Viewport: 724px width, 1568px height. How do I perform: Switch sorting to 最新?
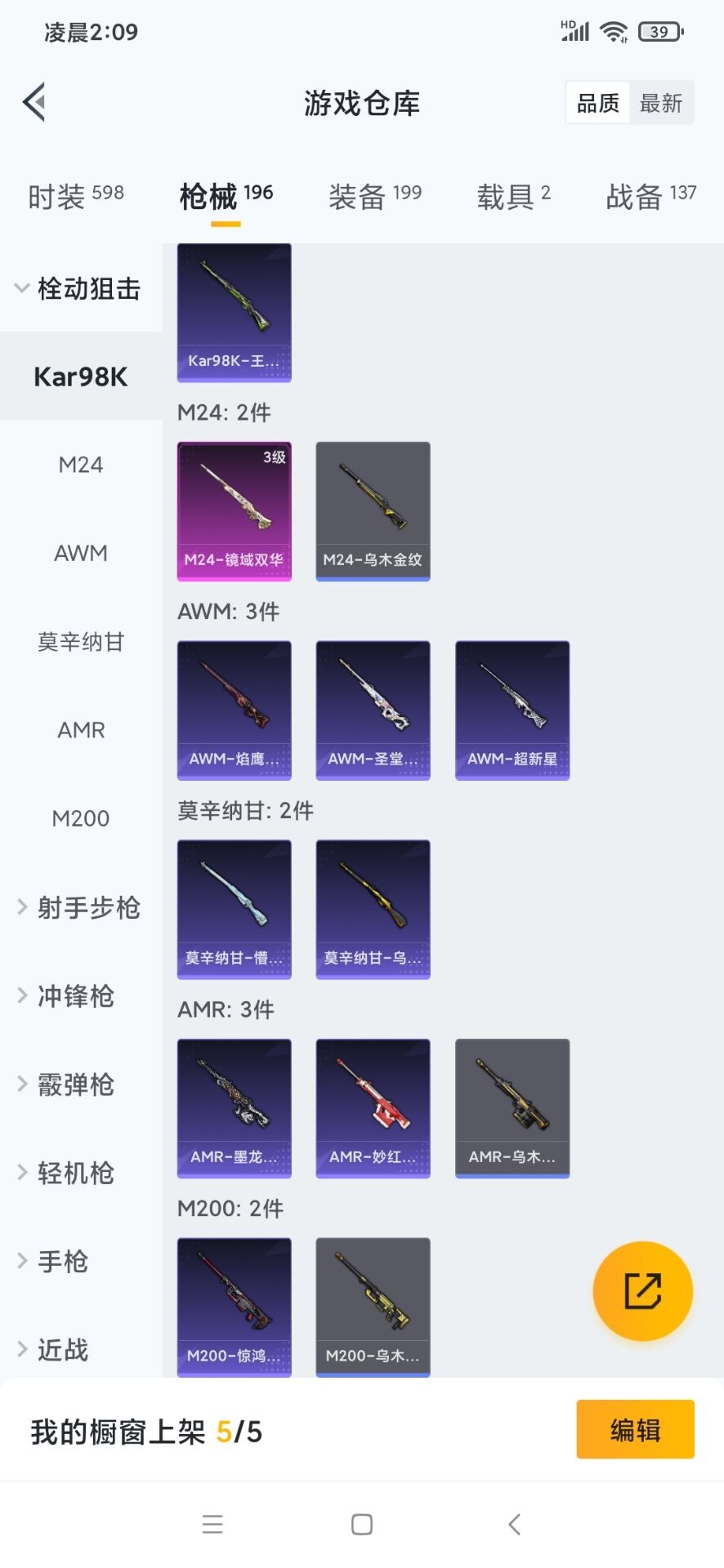click(x=662, y=102)
